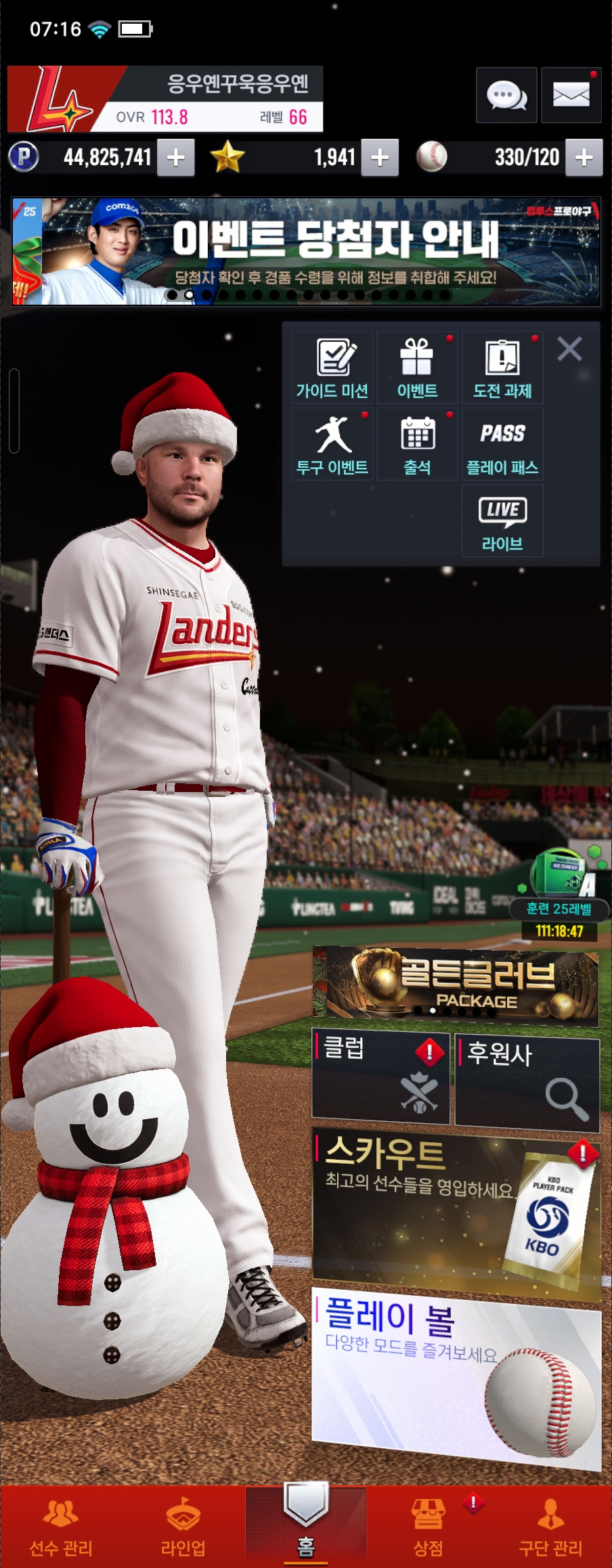Open 투구 이벤트
This screenshot has height=1568, width=612.
click(332, 445)
